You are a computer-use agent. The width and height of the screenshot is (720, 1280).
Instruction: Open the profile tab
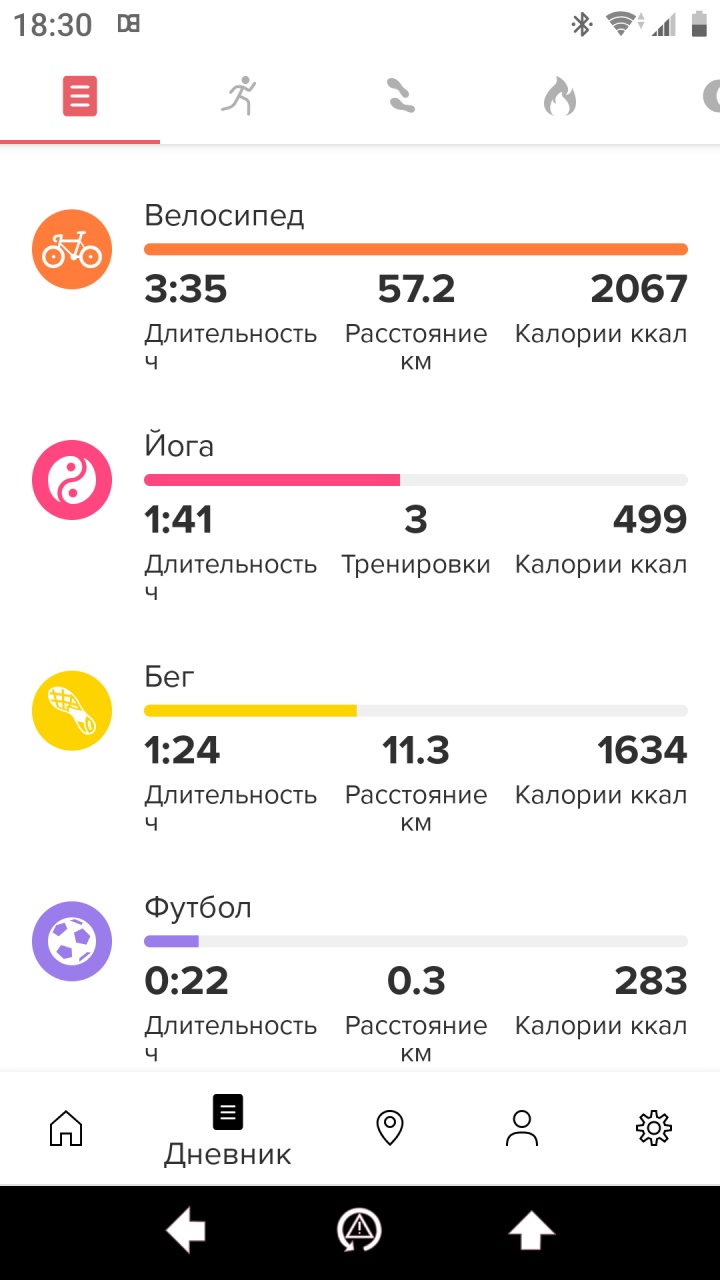point(521,1128)
